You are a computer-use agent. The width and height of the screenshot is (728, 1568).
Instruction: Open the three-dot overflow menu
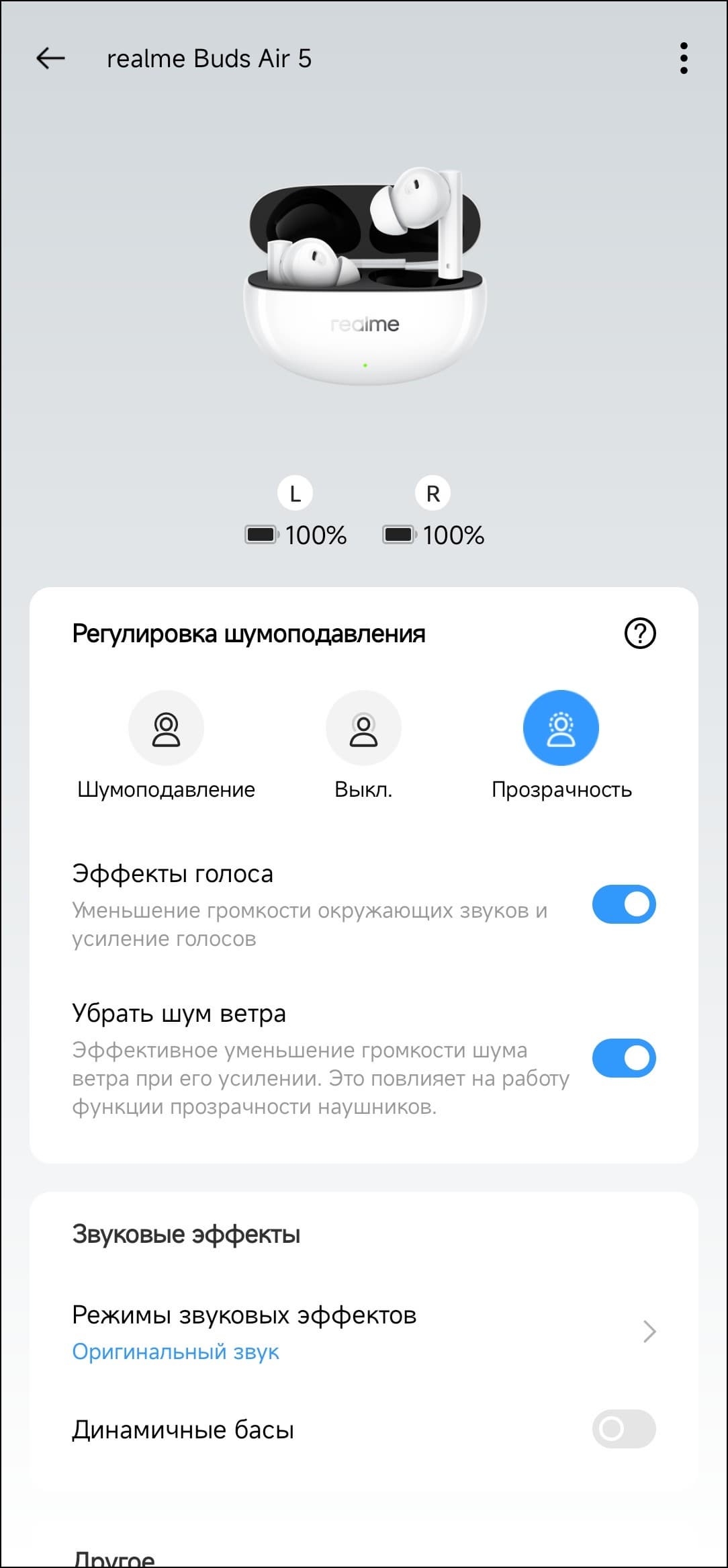point(684,58)
